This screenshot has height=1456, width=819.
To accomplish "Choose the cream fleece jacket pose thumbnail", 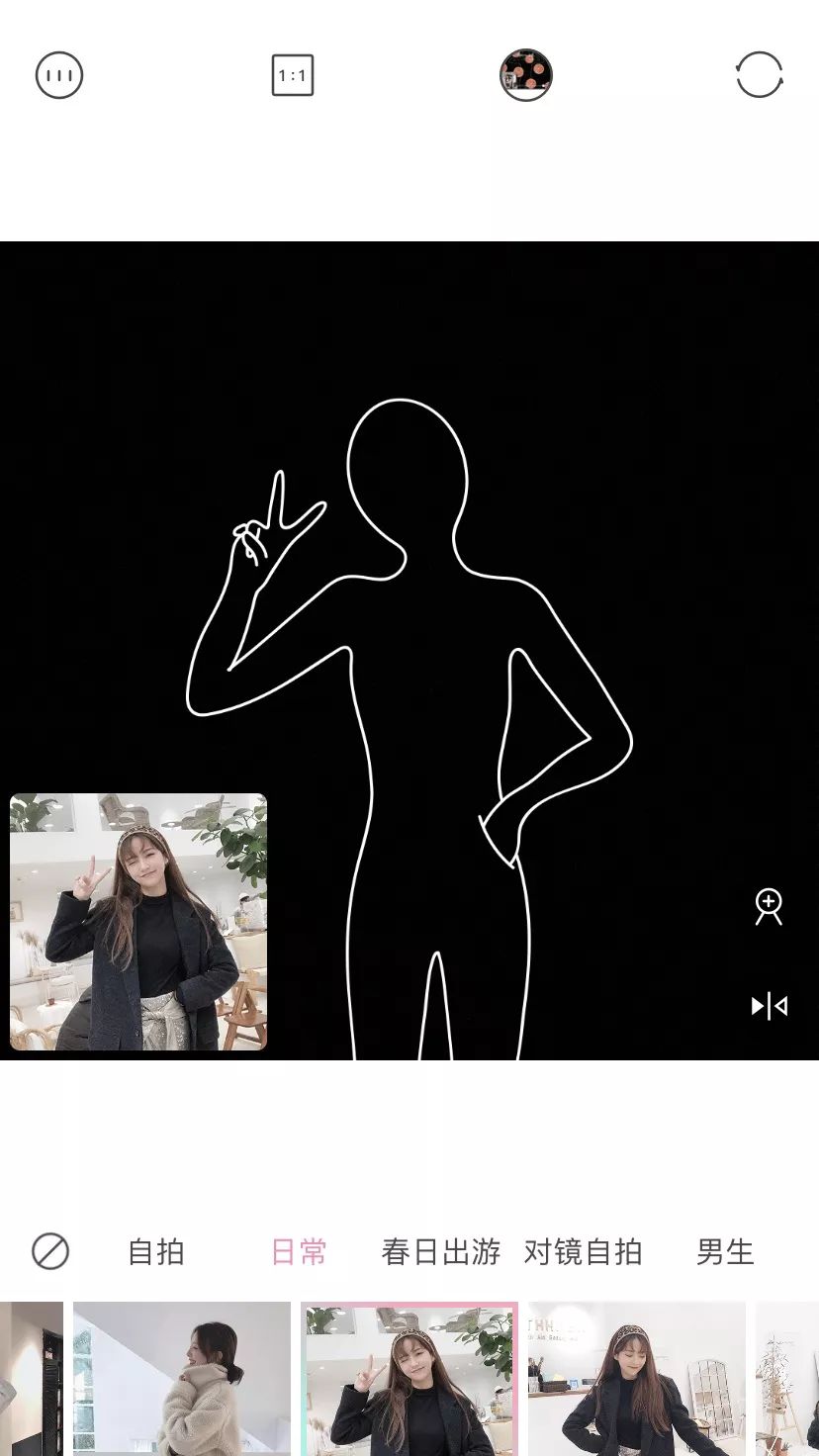I will click(x=182, y=1380).
